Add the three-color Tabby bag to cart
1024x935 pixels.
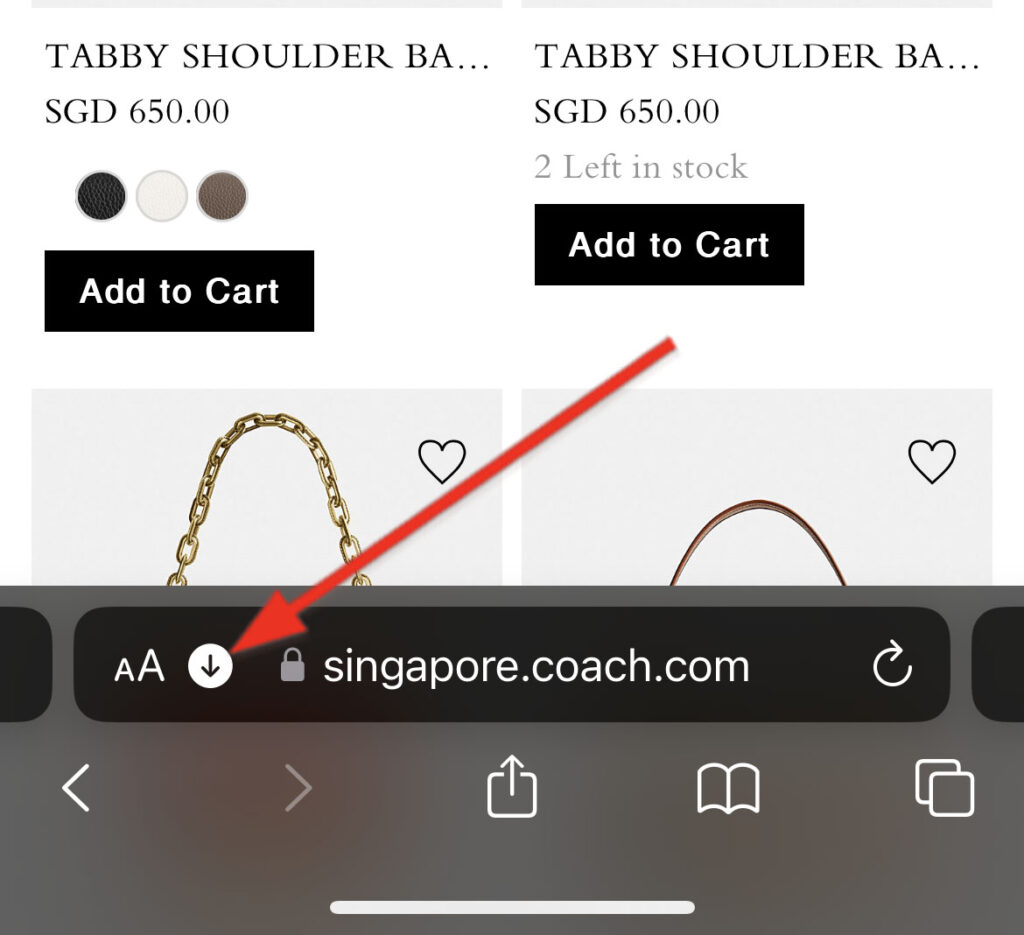click(x=179, y=291)
